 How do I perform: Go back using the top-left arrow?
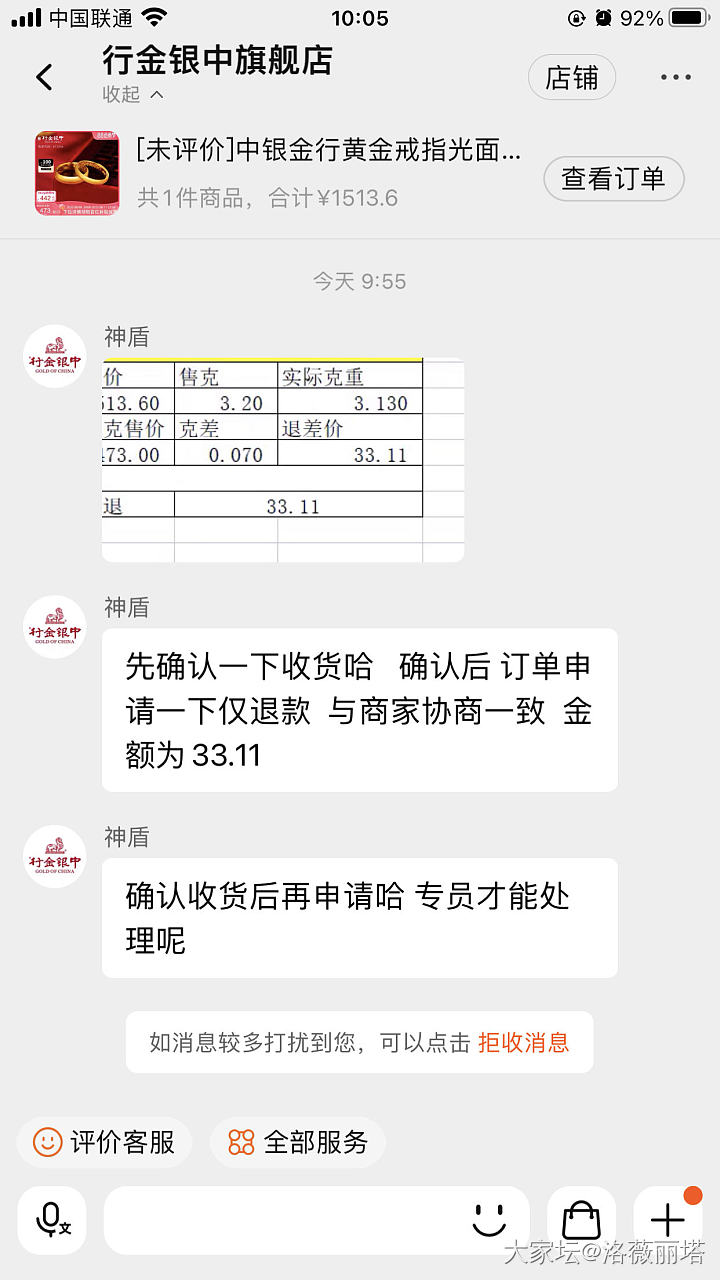point(44,77)
